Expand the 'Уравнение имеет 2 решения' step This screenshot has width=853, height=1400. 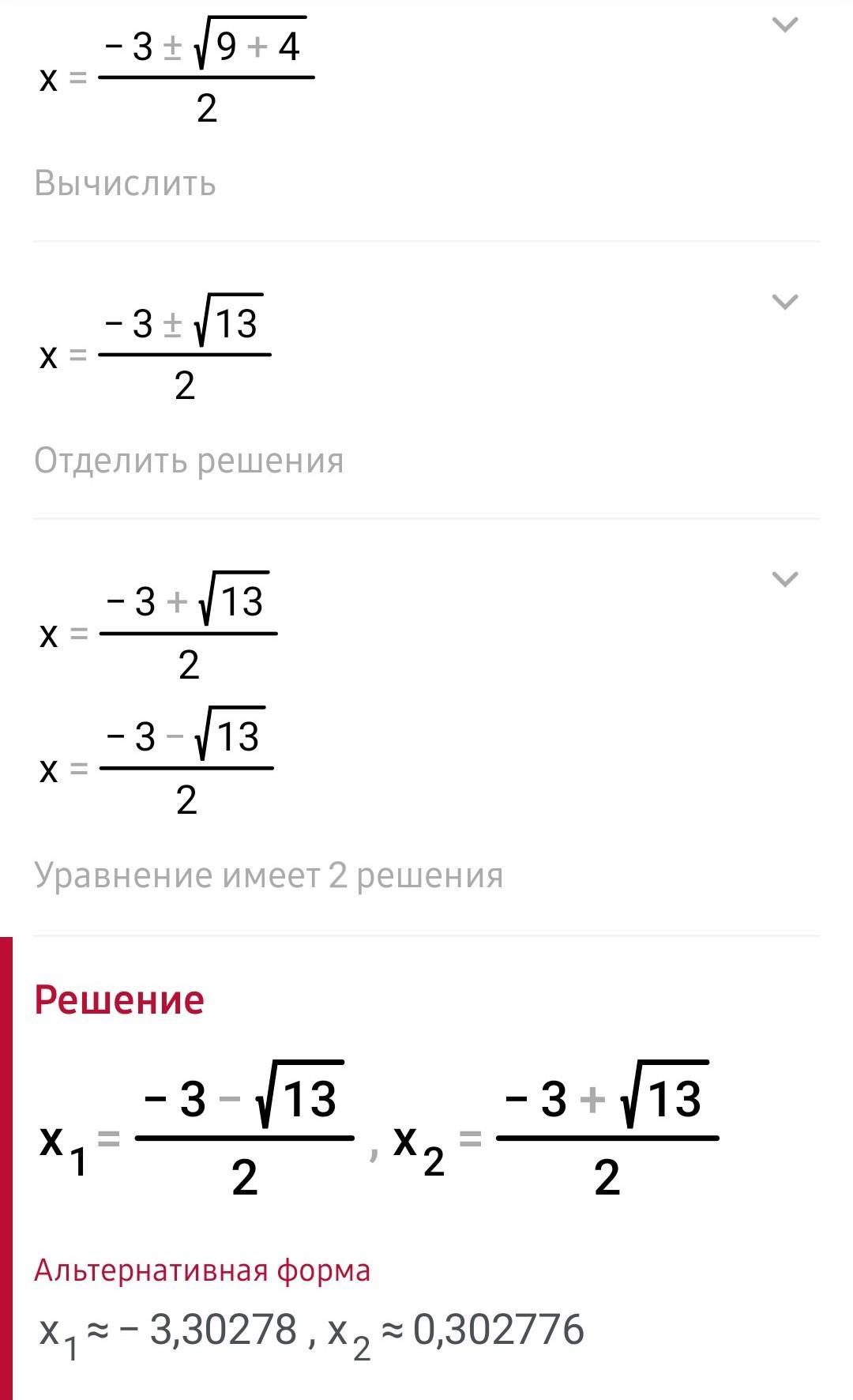click(783, 579)
